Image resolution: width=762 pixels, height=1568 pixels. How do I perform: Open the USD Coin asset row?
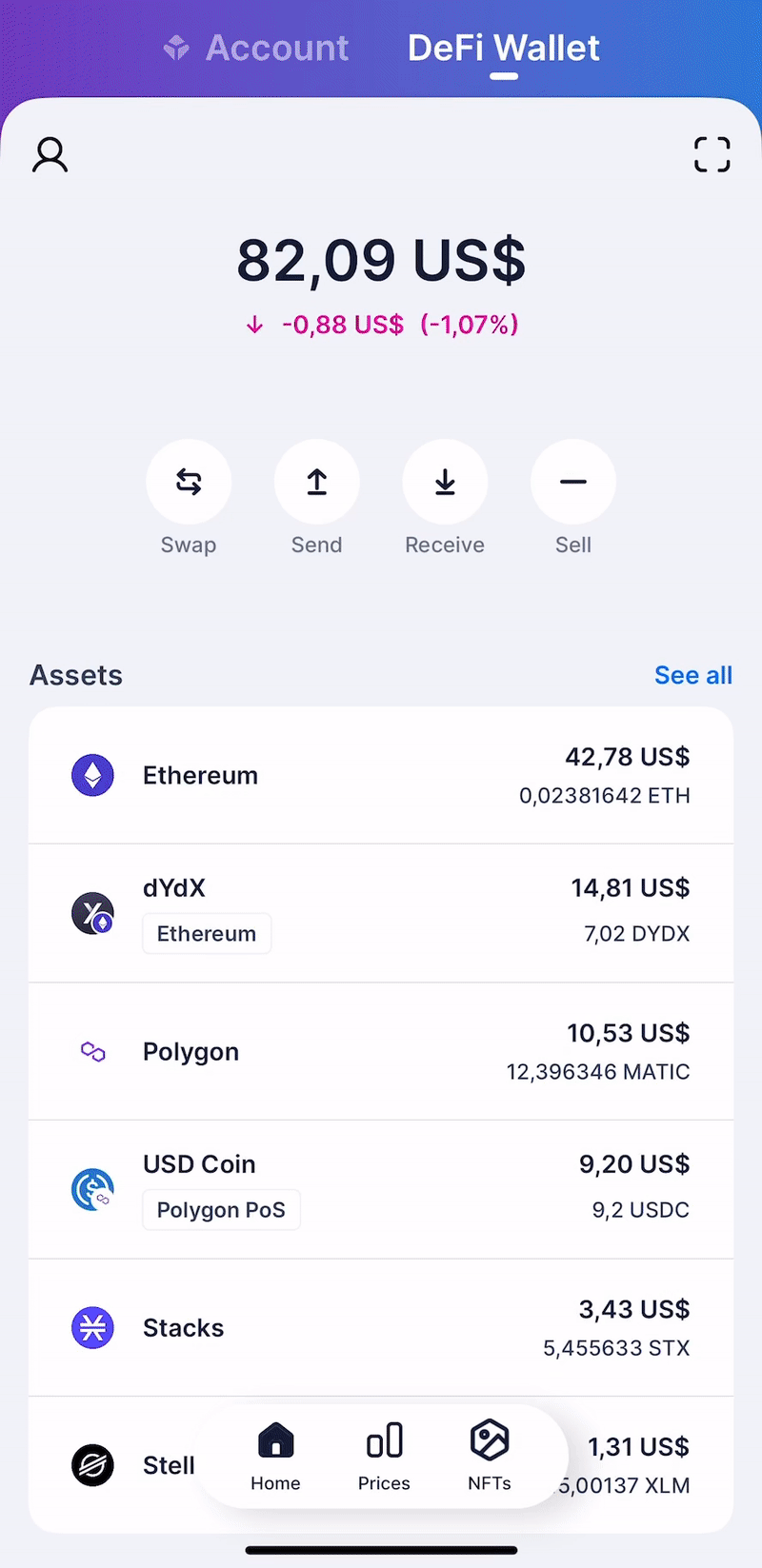point(381,1189)
